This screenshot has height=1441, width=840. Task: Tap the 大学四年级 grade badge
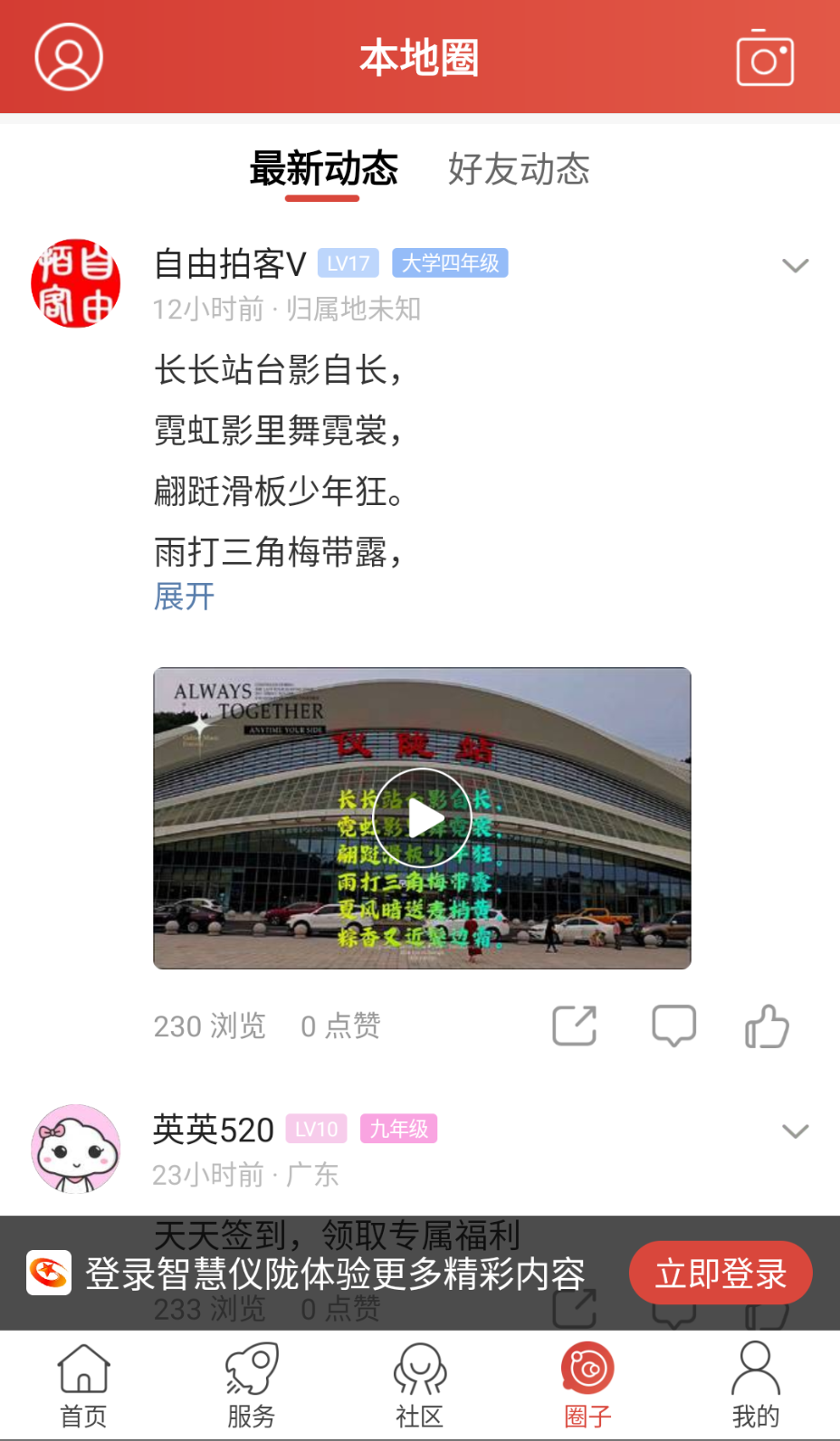(451, 263)
